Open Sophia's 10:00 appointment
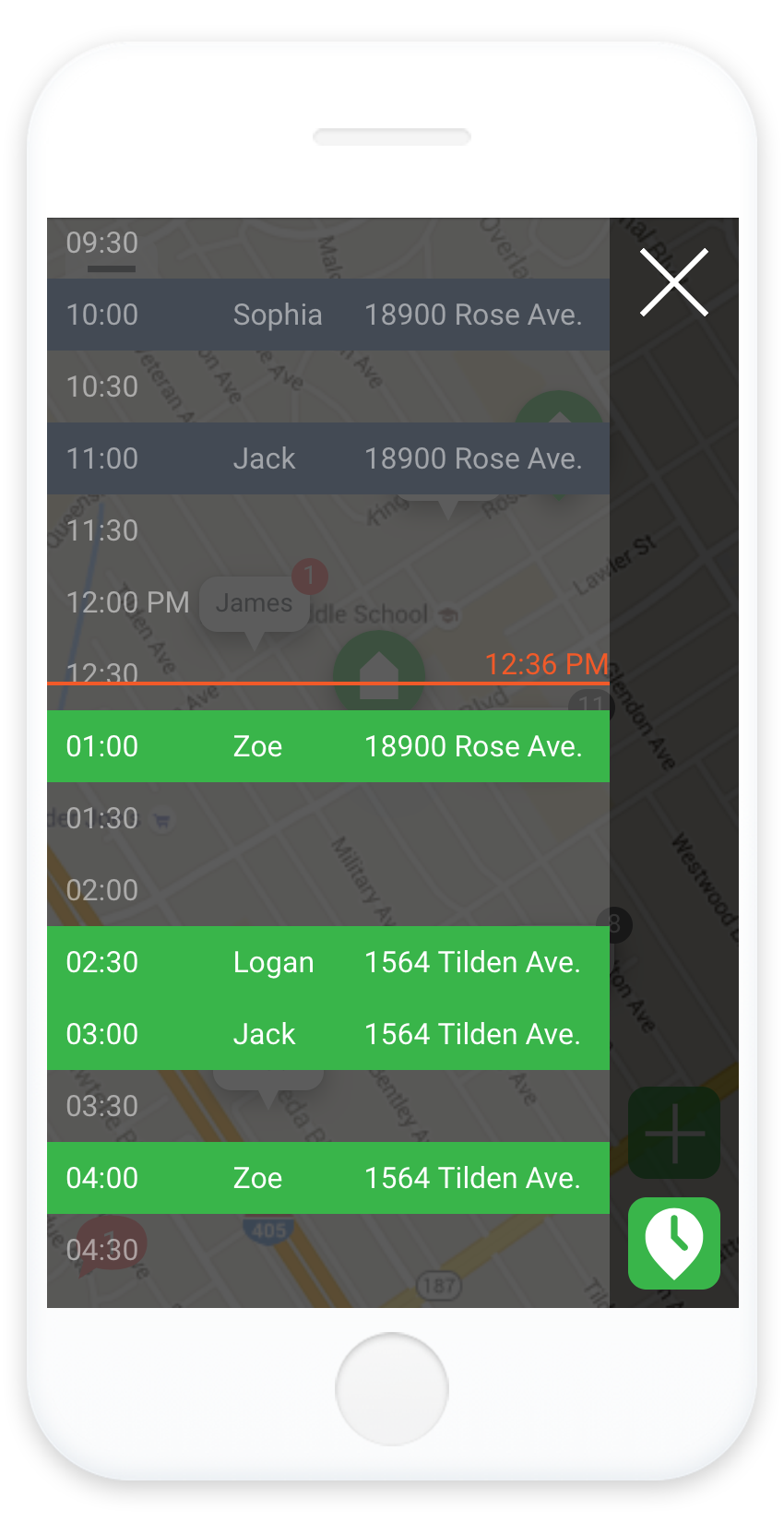The width and height of the screenshot is (784, 1522). pyautogui.click(x=328, y=315)
